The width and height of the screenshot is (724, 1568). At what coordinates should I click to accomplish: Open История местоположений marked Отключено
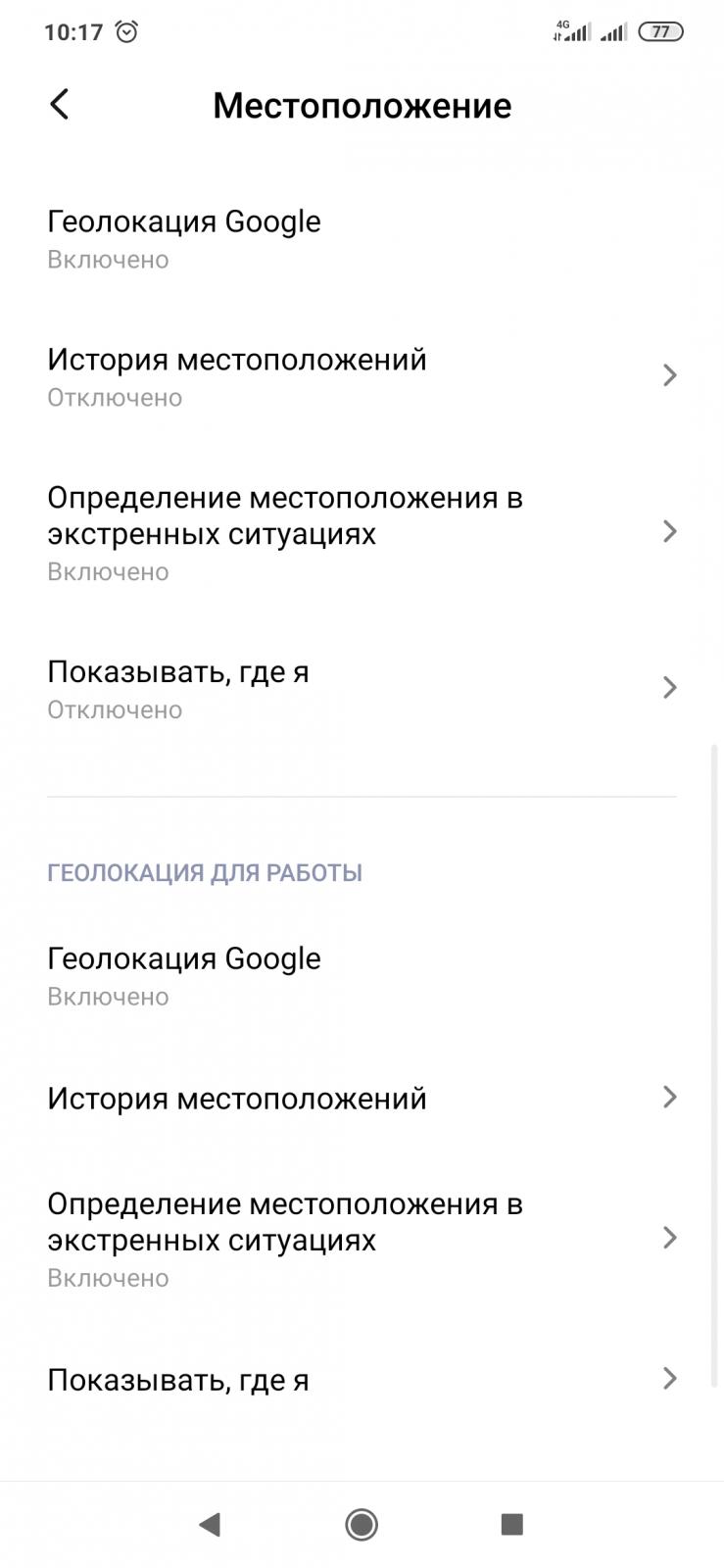pyautogui.click(x=362, y=376)
